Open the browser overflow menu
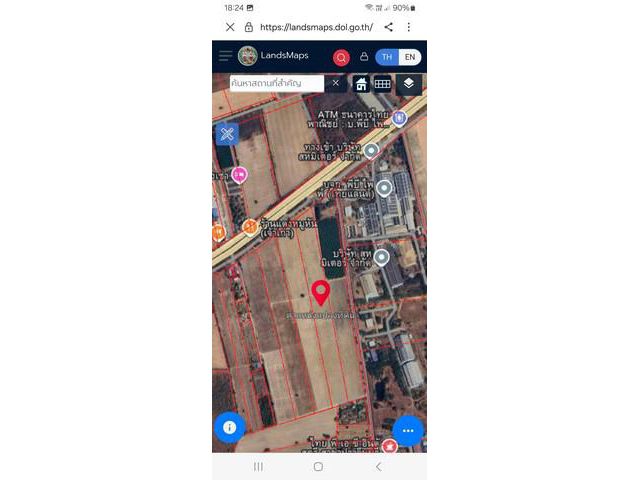Viewport: 640px width, 480px height. [409, 28]
